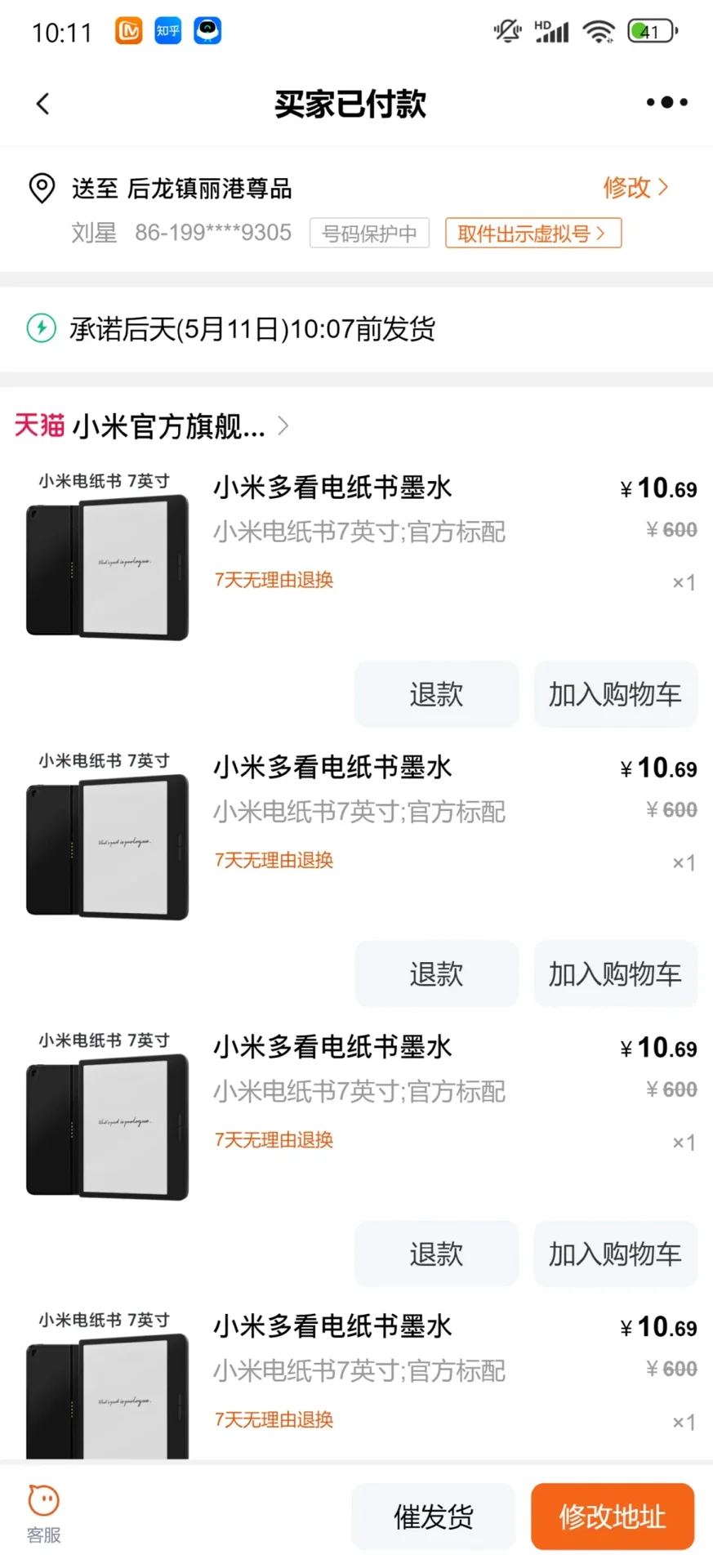Open 取件出示虚拟号 for the pickup number
The width and height of the screenshot is (713, 1568).
[533, 234]
